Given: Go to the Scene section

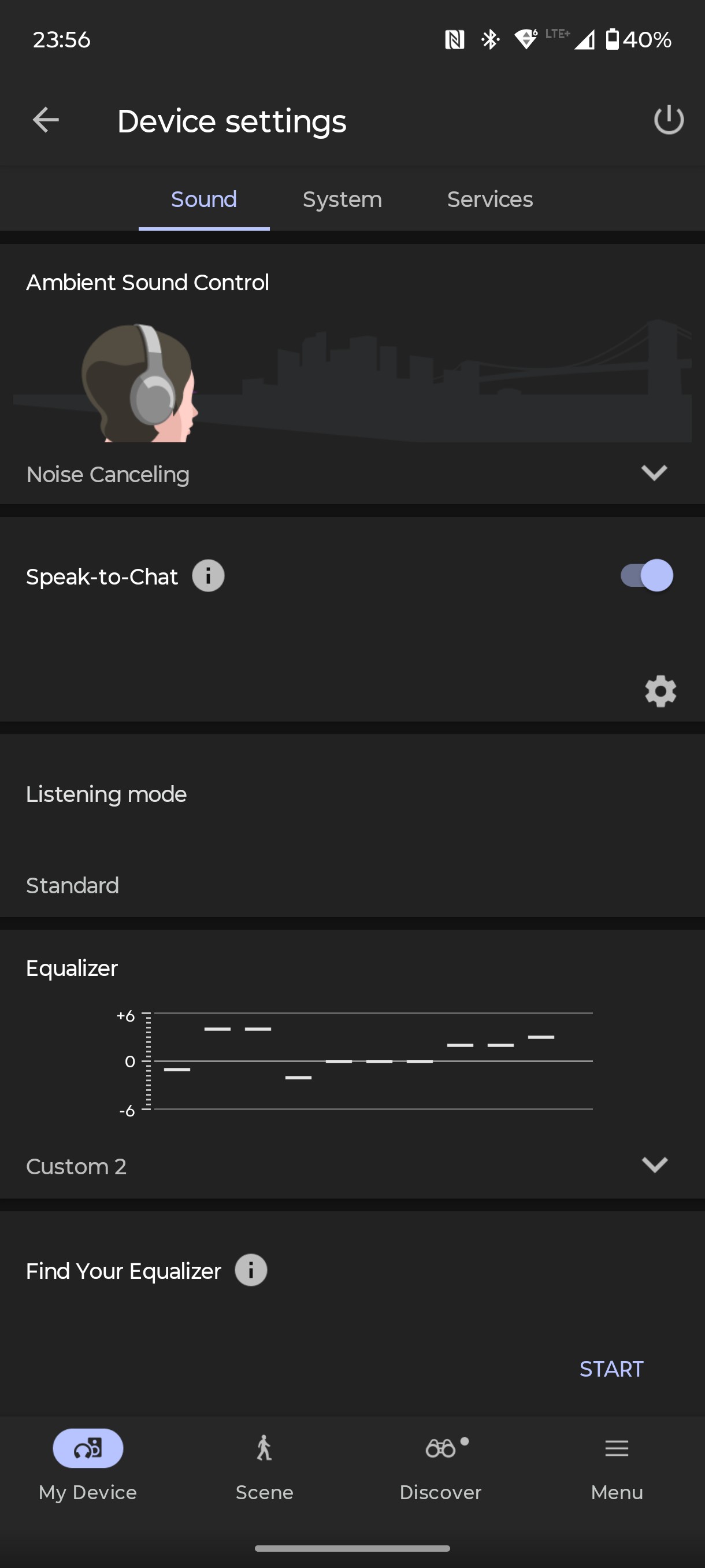Looking at the screenshot, I should 264,1466.
